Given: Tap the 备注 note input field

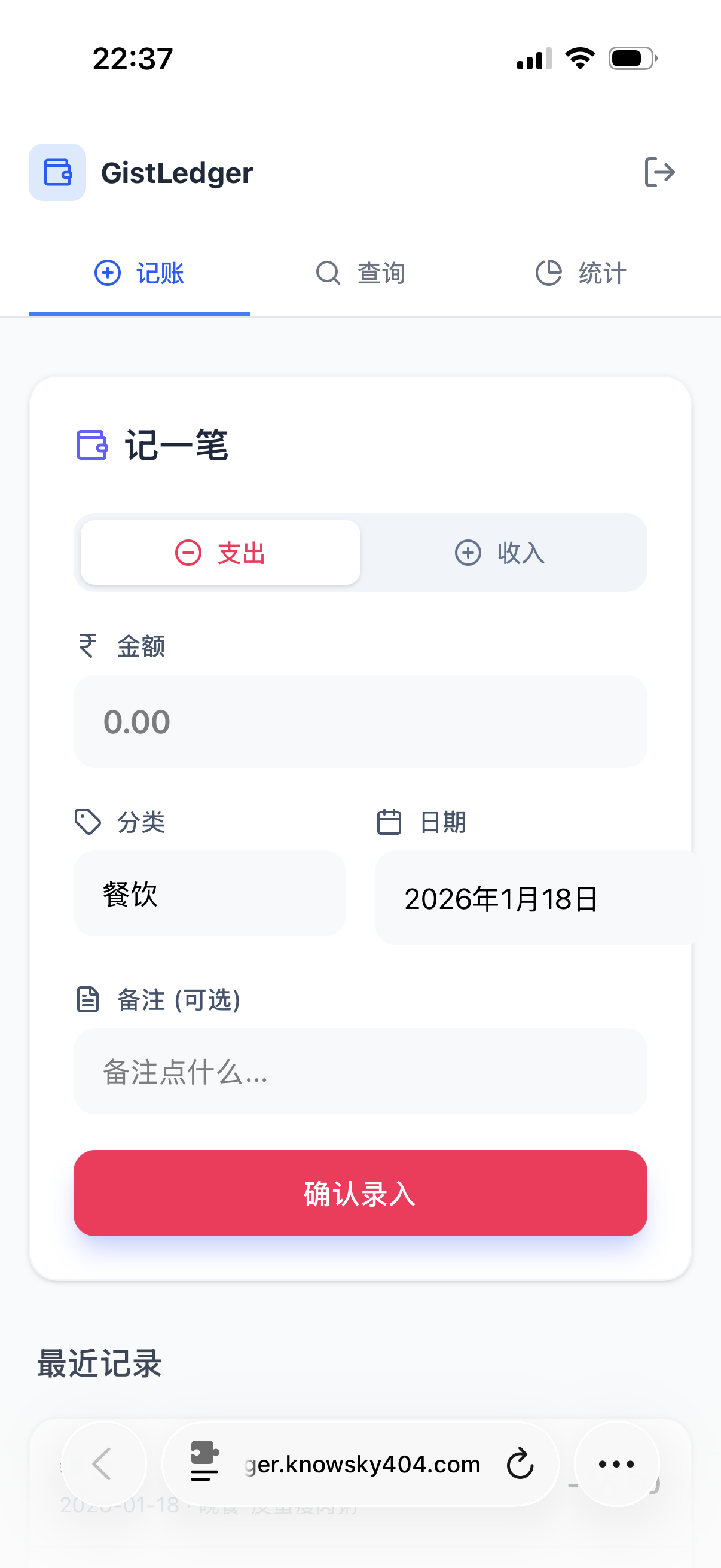Looking at the screenshot, I should [360, 1071].
